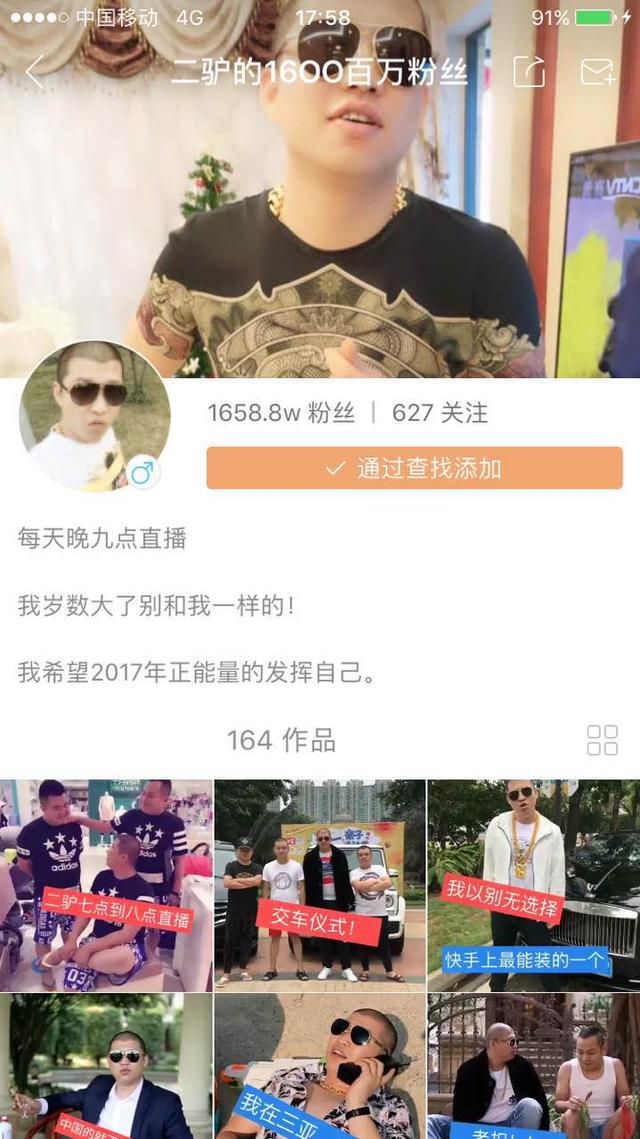Open the video of man in blue suit
640x1139 pixels.
(106, 1066)
